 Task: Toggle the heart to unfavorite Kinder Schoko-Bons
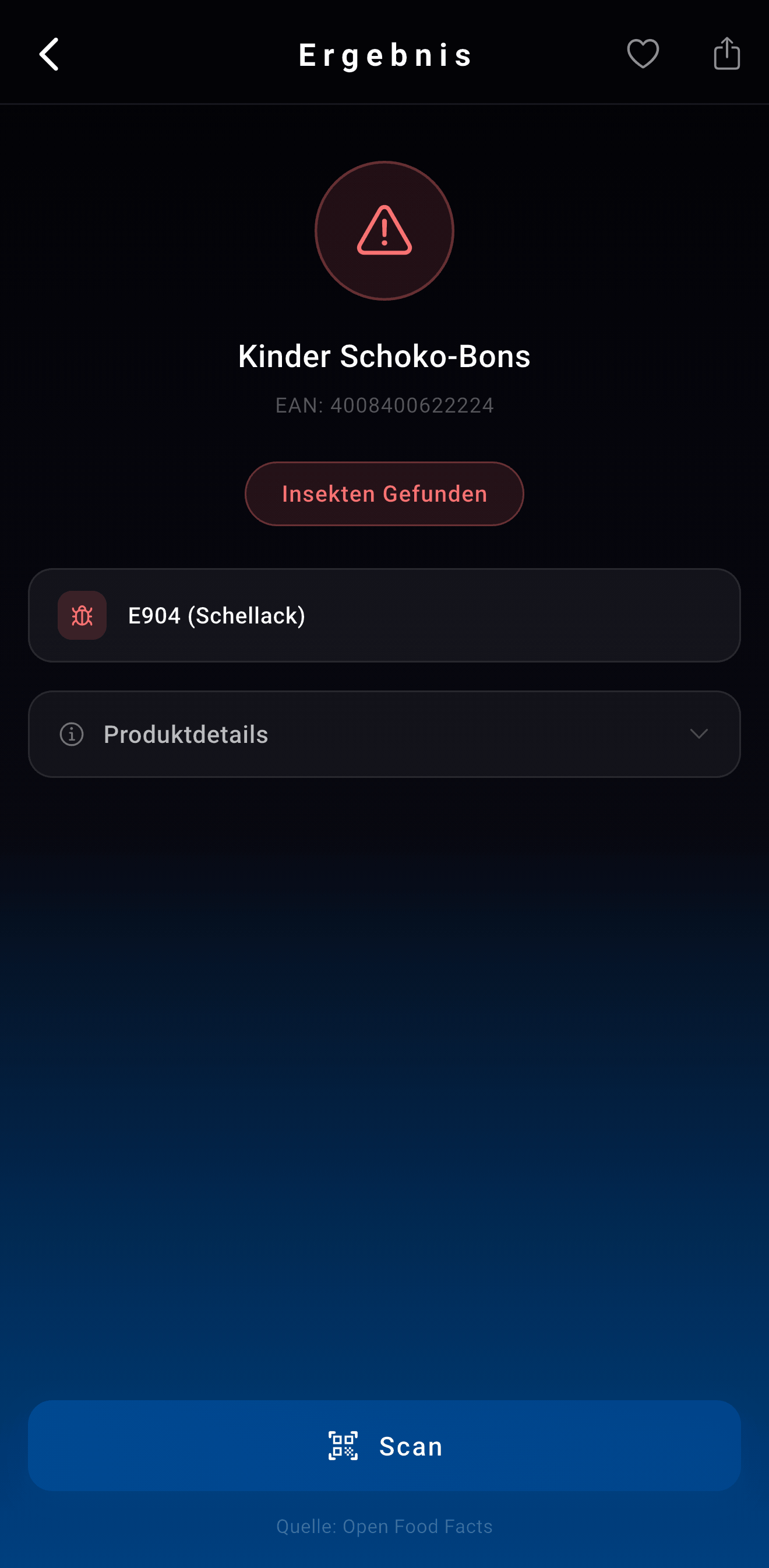coord(643,54)
